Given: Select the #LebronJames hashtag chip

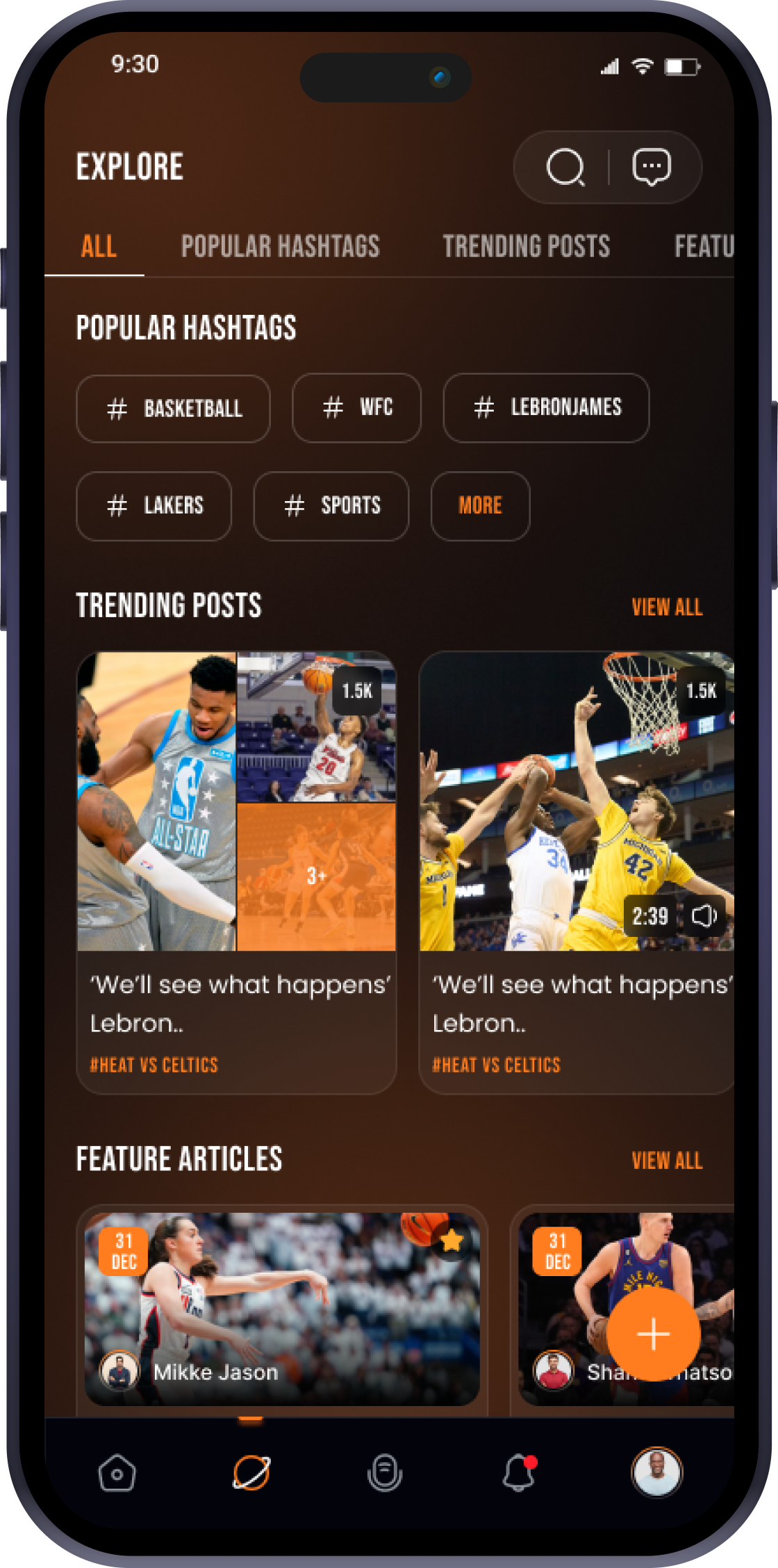Looking at the screenshot, I should point(546,408).
